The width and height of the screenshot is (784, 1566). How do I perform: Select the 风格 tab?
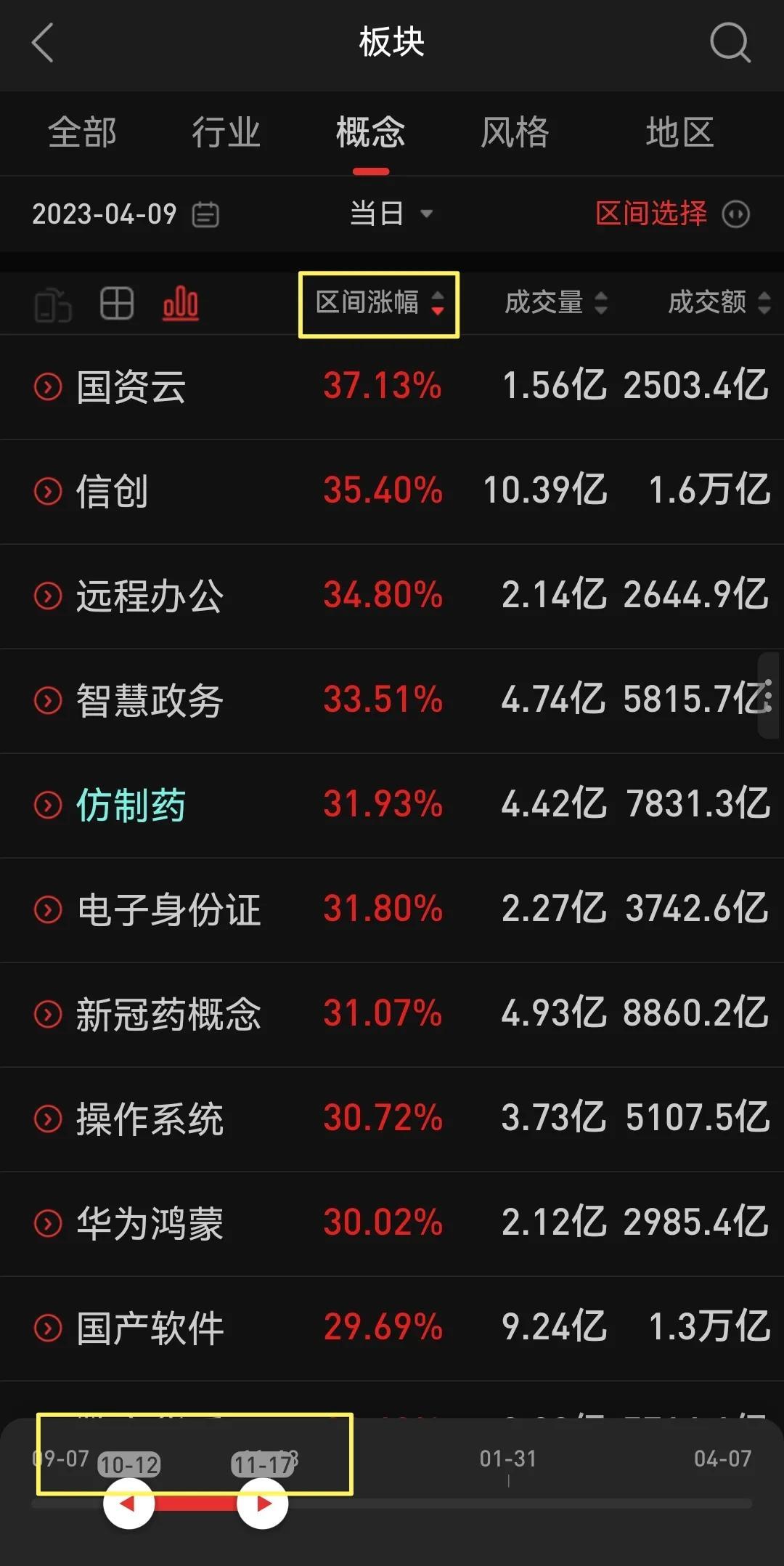515,133
